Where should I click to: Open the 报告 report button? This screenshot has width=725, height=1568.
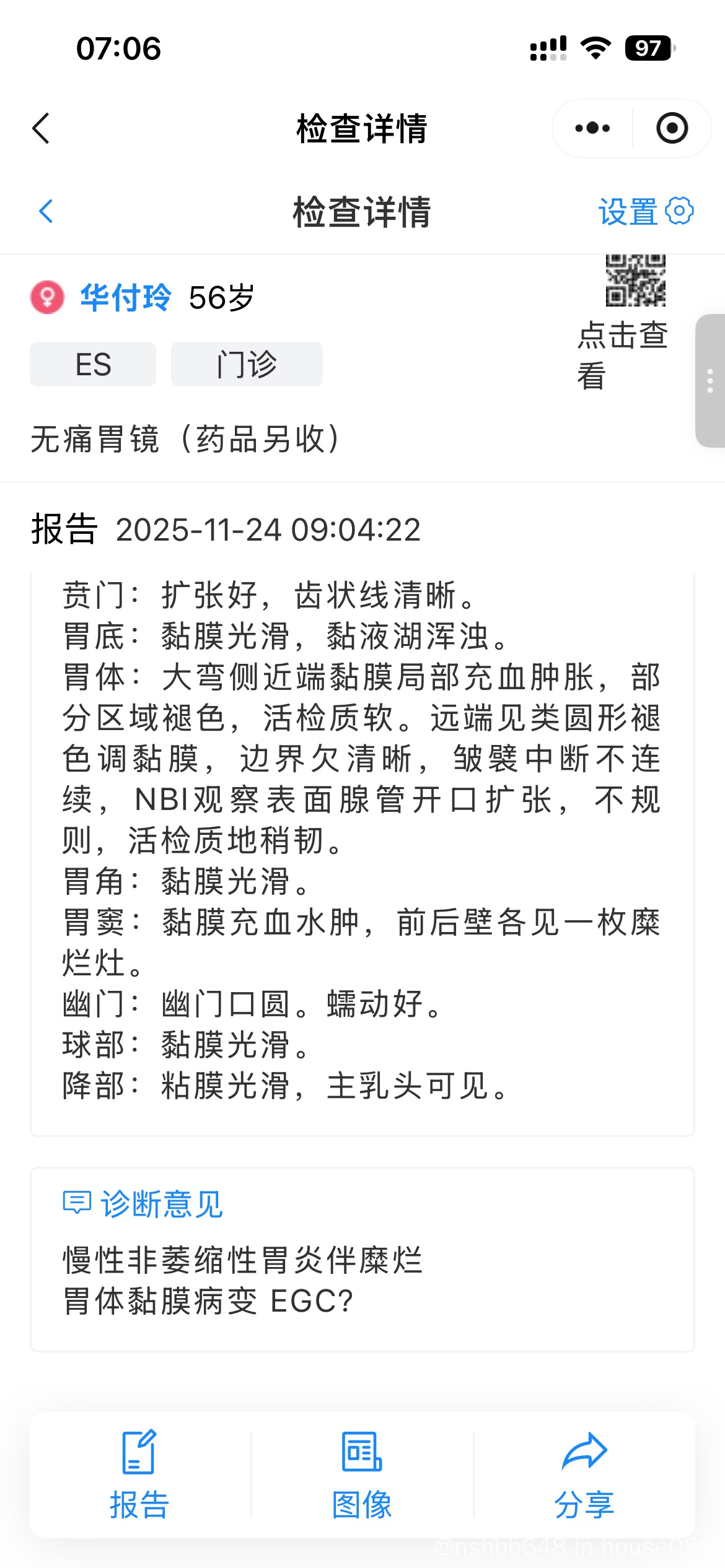[139, 1476]
